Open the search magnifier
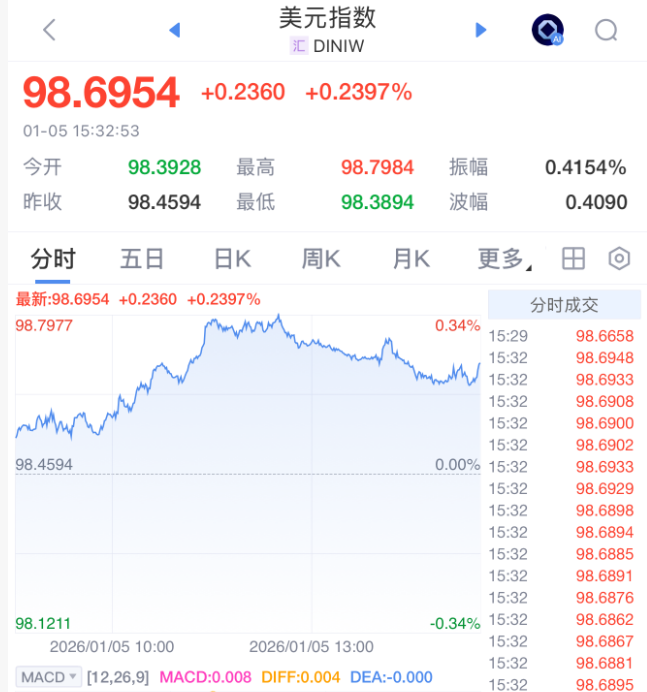This screenshot has width=647, height=692. click(606, 30)
